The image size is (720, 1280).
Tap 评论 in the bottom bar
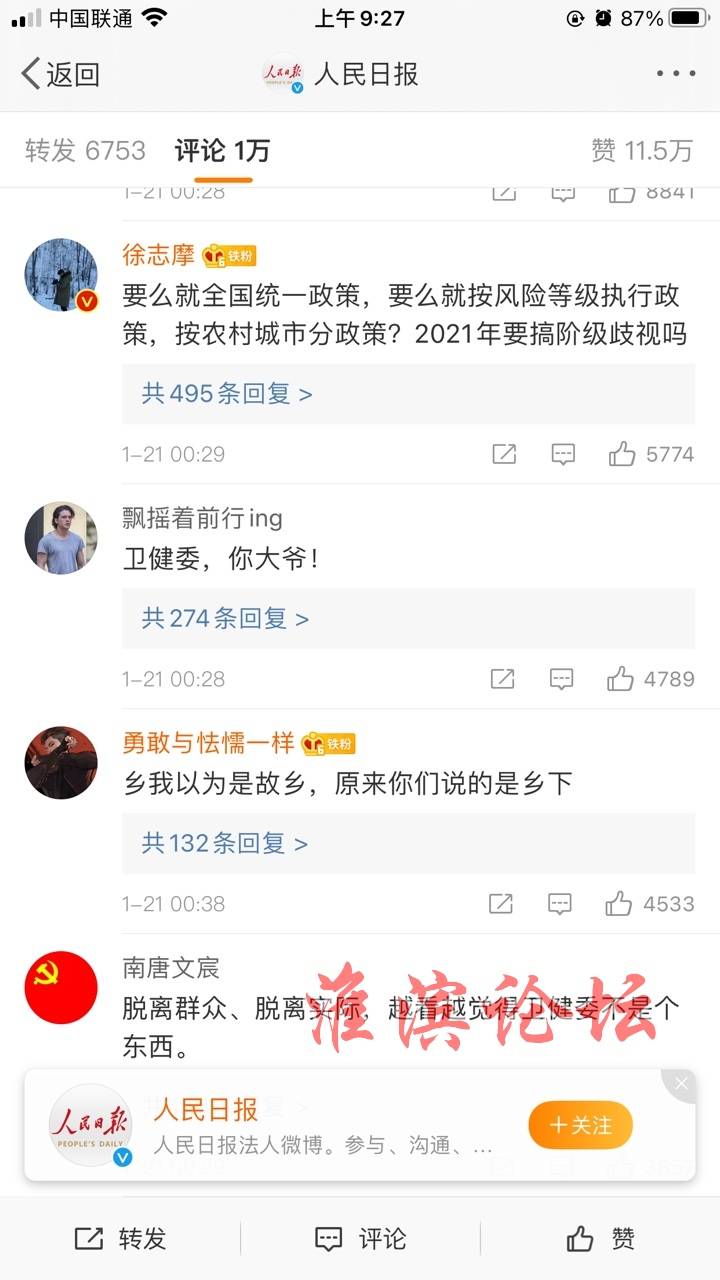point(360,1239)
